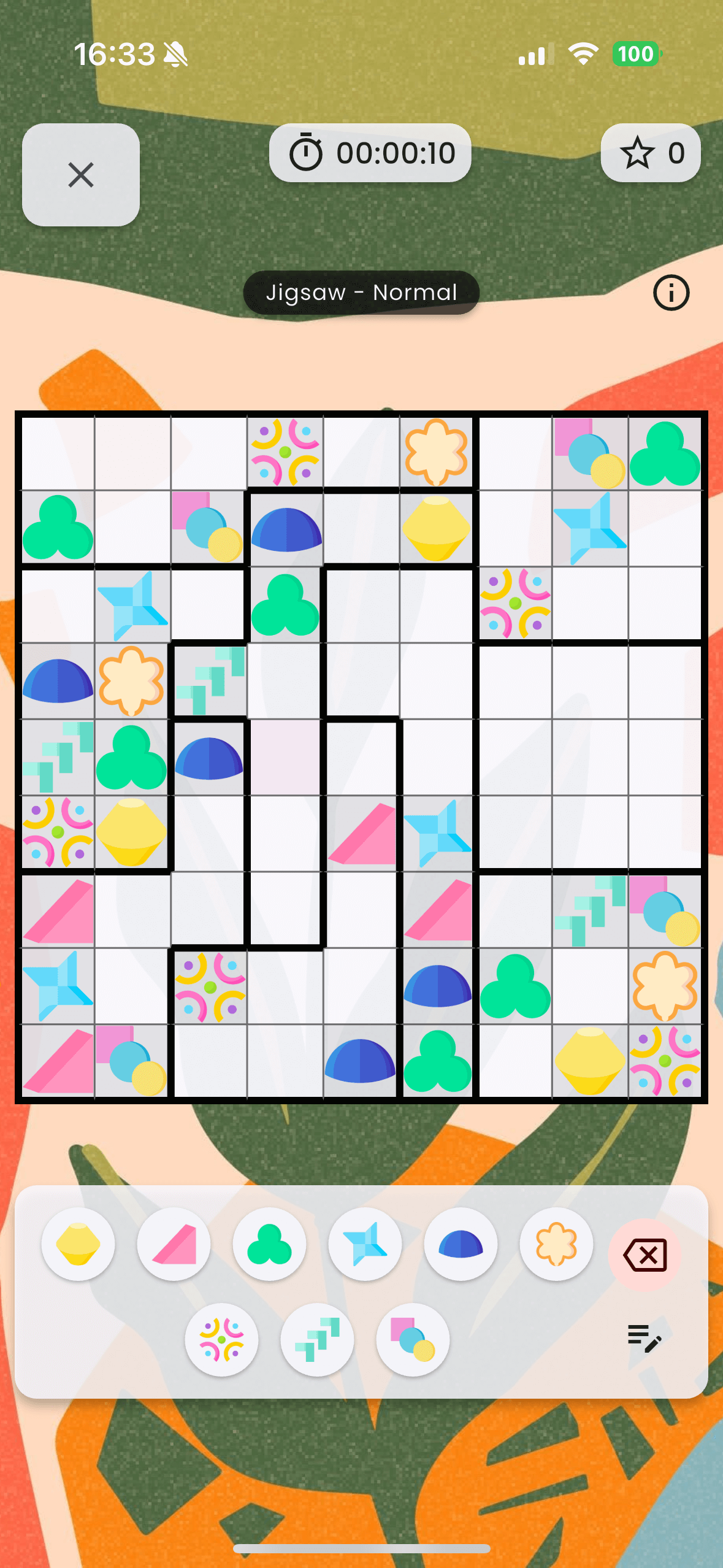The image size is (723, 1568).
Task: Pick the teal stairs symbol from the palette
Action: tap(317, 1339)
